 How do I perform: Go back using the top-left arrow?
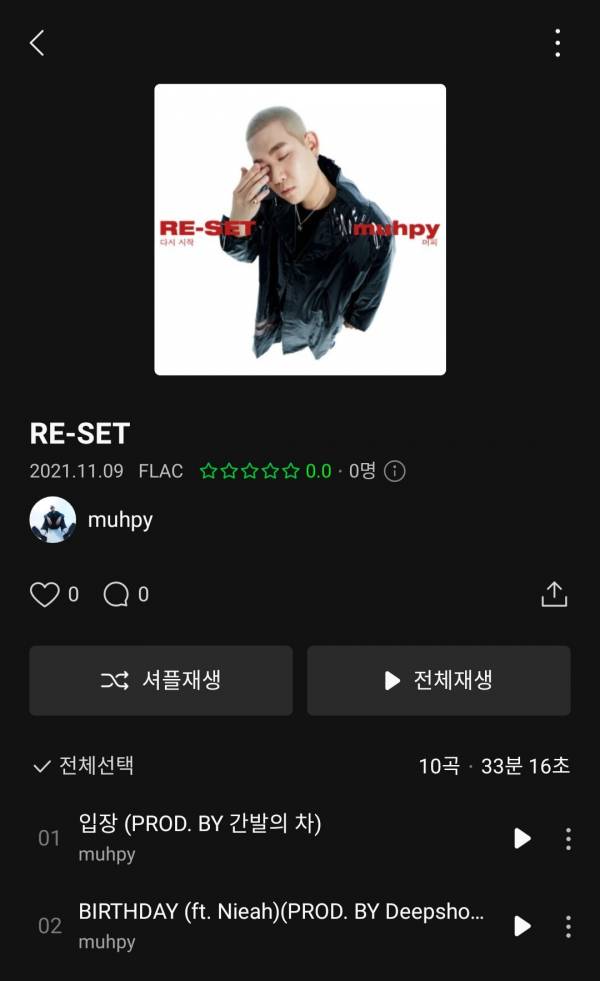pos(37,43)
